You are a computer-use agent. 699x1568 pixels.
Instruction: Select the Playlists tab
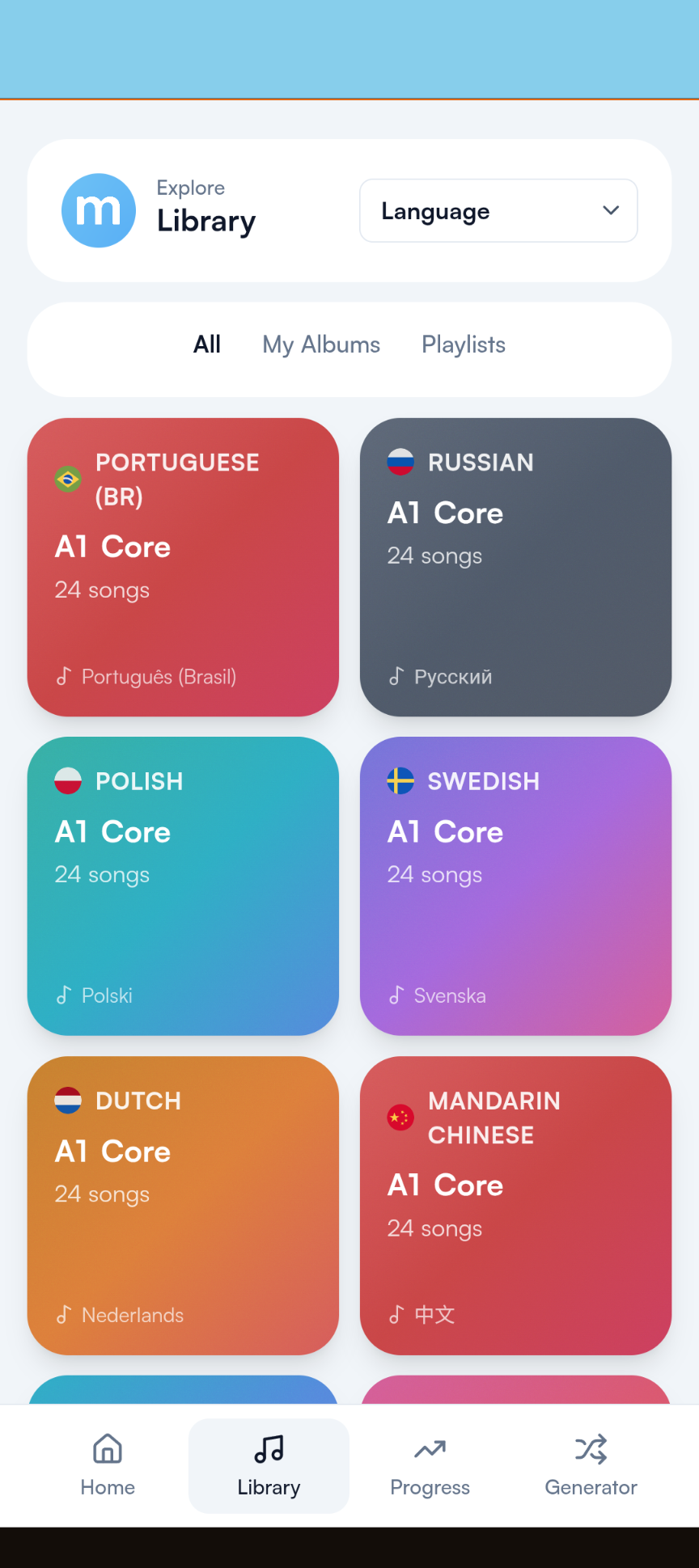tap(463, 344)
